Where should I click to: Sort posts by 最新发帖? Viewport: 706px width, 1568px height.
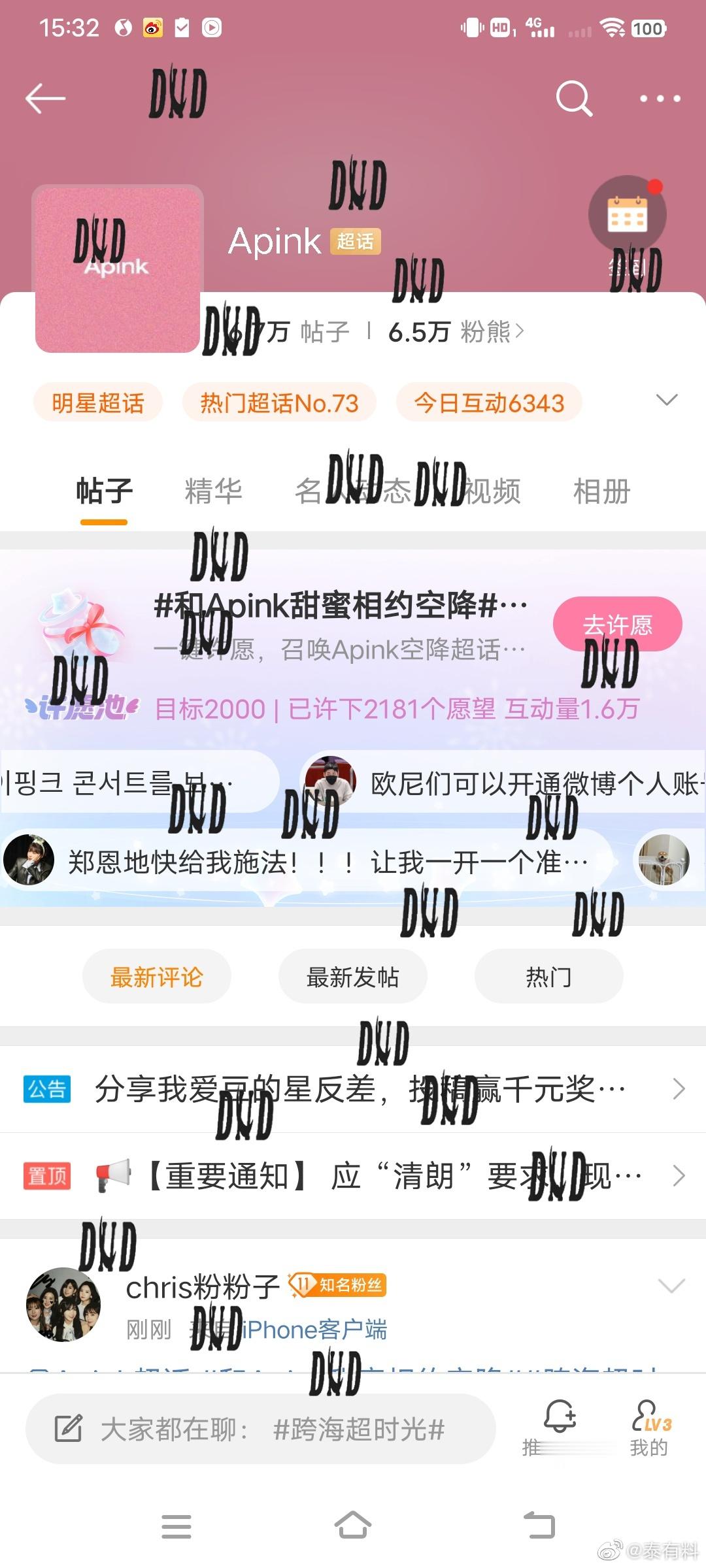[x=352, y=977]
